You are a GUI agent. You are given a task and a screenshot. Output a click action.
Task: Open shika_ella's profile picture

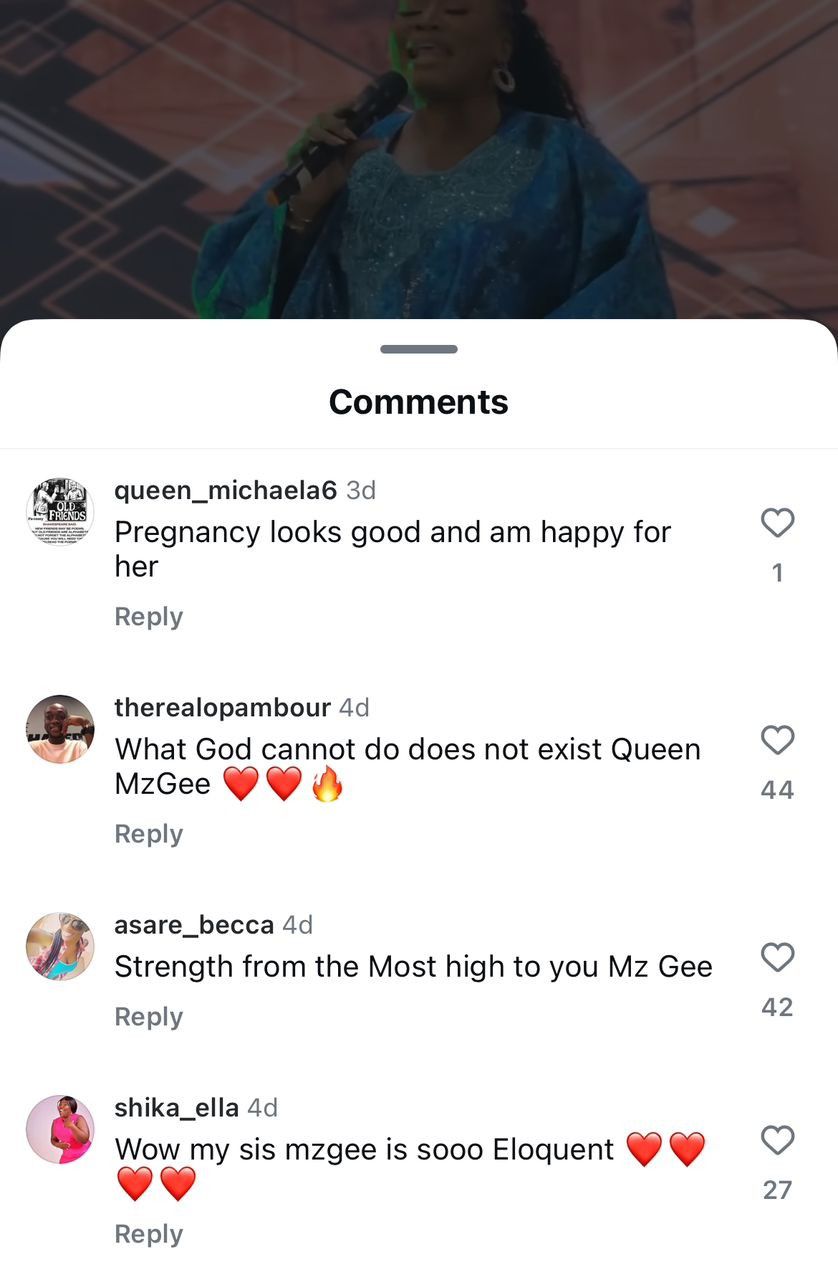click(x=60, y=1129)
